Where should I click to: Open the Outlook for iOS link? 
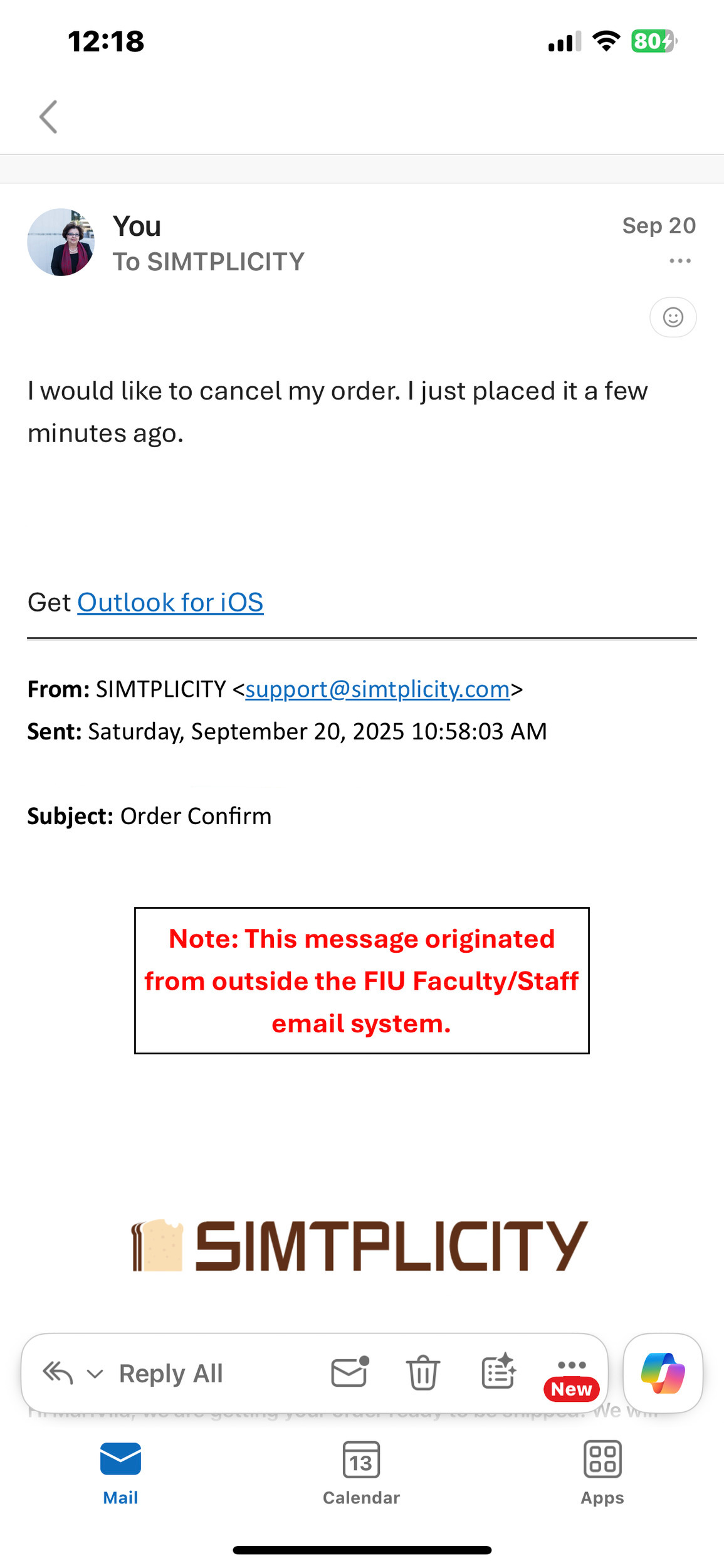click(170, 602)
